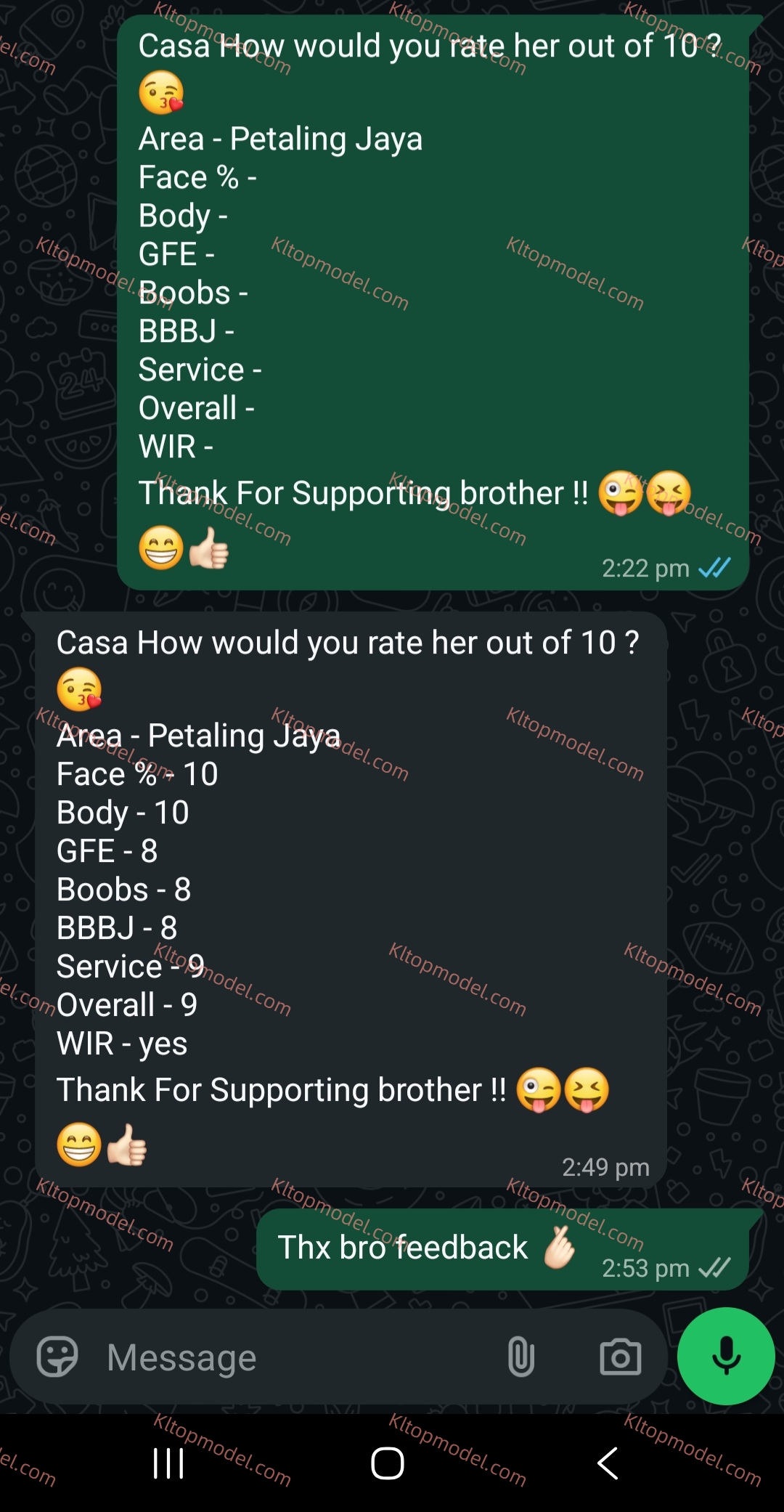Go back with the system back button

[608, 1463]
